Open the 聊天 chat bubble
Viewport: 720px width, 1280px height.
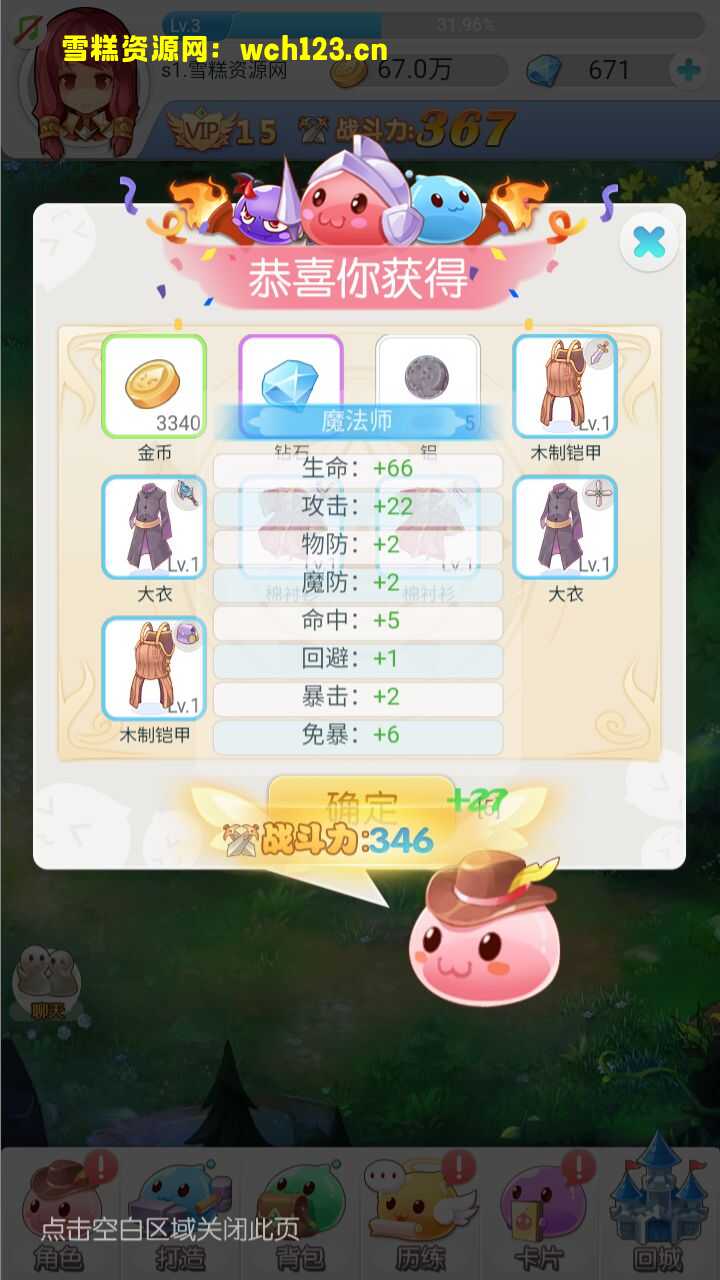click(47, 982)
